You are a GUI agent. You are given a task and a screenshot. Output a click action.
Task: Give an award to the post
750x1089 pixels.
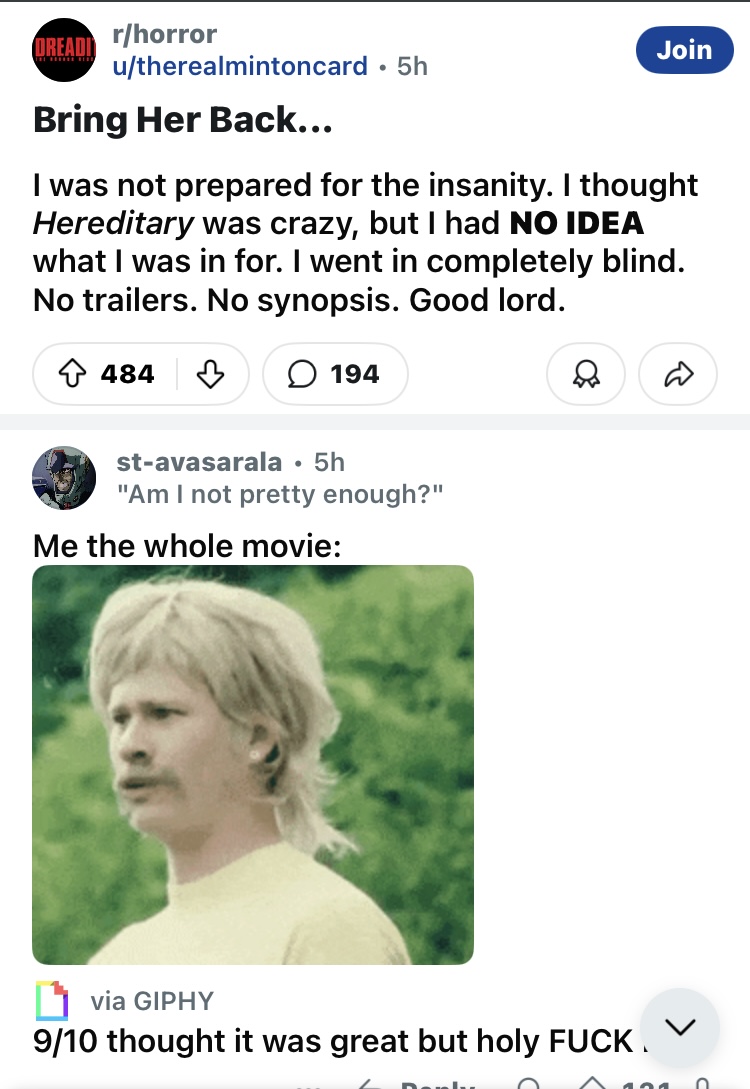click(x=585, y=374)
